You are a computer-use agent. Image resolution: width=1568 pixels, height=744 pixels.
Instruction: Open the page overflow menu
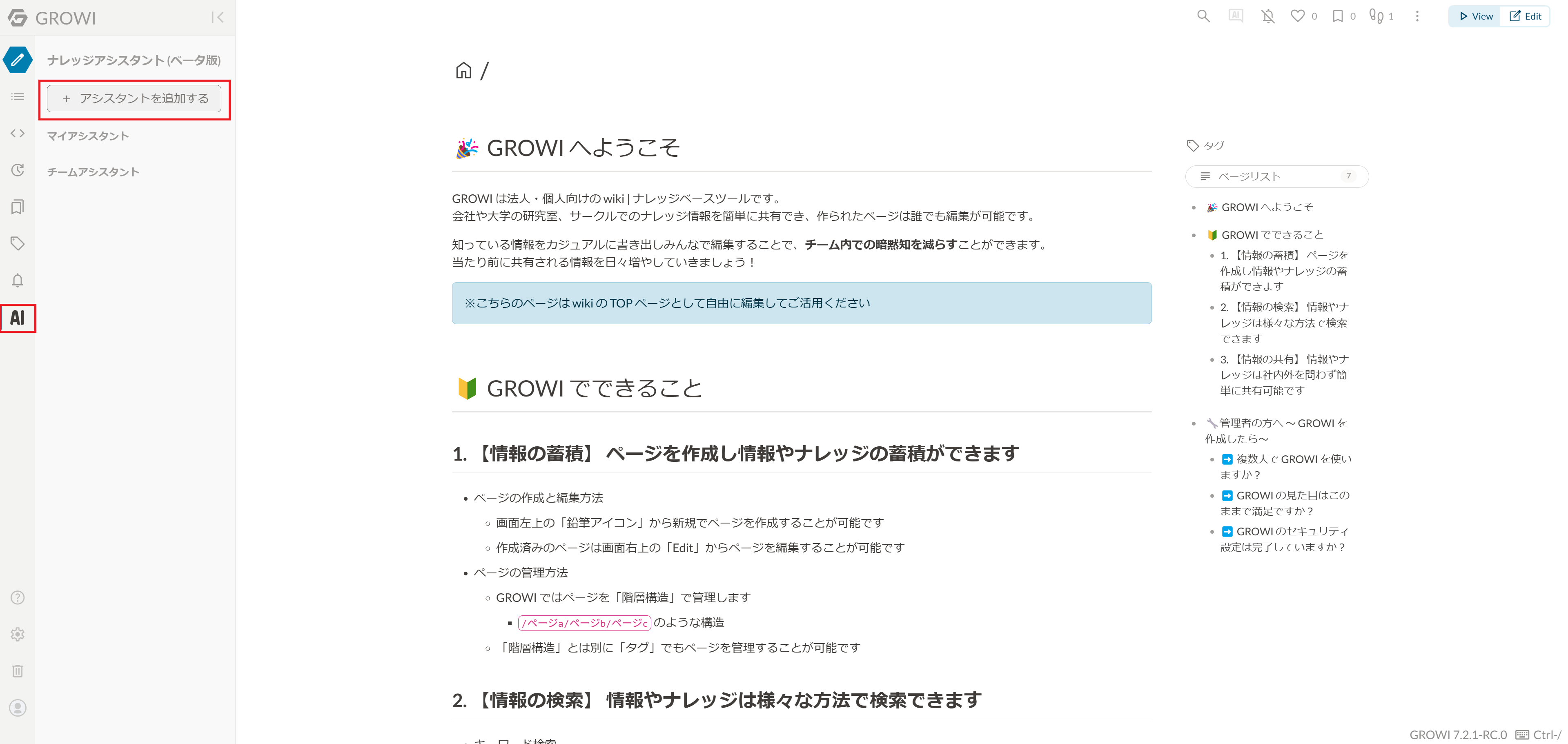click(1417, 16)
